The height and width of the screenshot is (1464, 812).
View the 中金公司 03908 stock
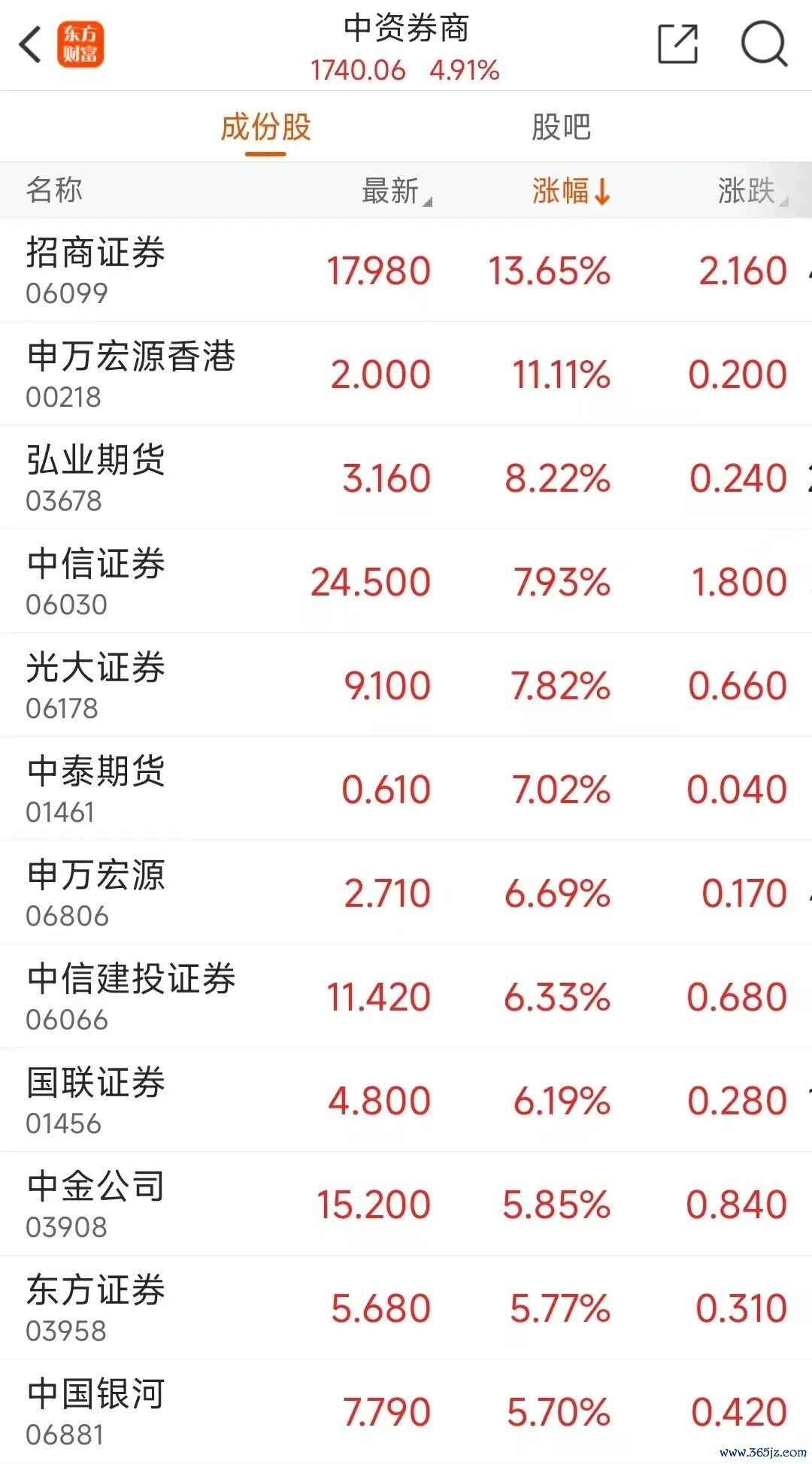click(406, 1204)
